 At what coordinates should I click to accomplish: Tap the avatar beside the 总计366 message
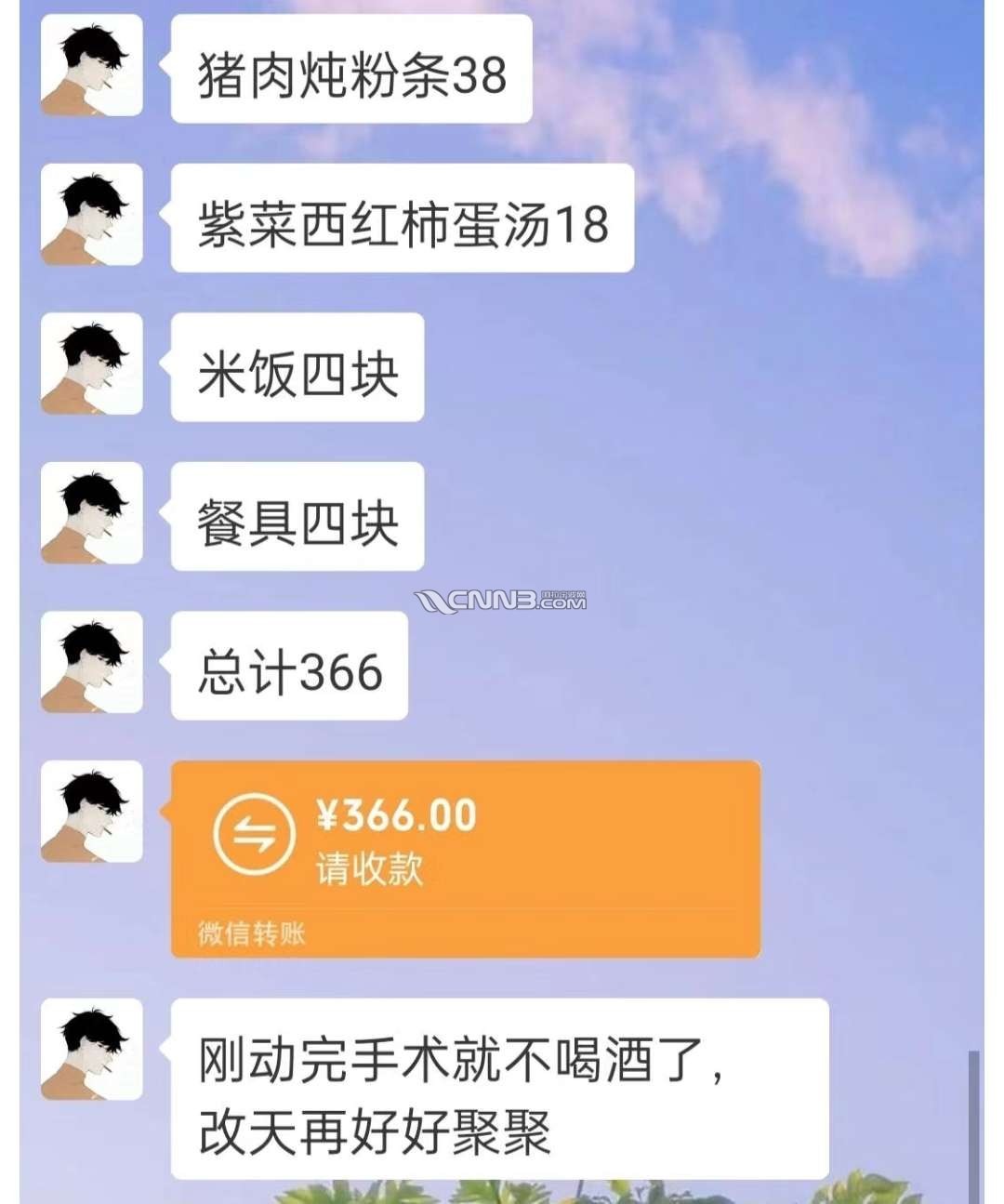click(x=92, y=662)
